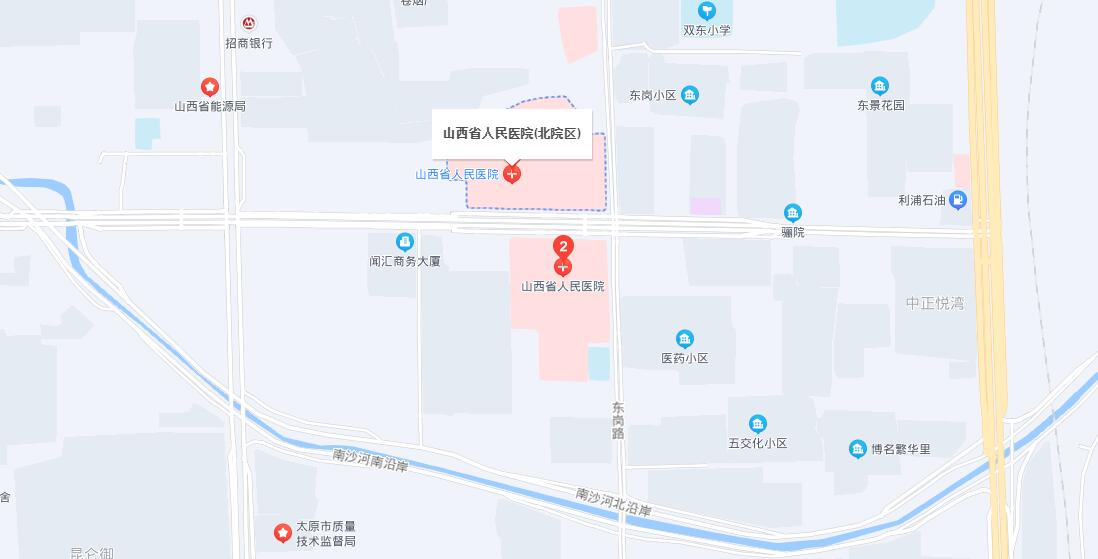Screen dimensions: 1098x559
Task: Open the 太原市质量技术监督局 marker
Action: [x=283, y=532]
